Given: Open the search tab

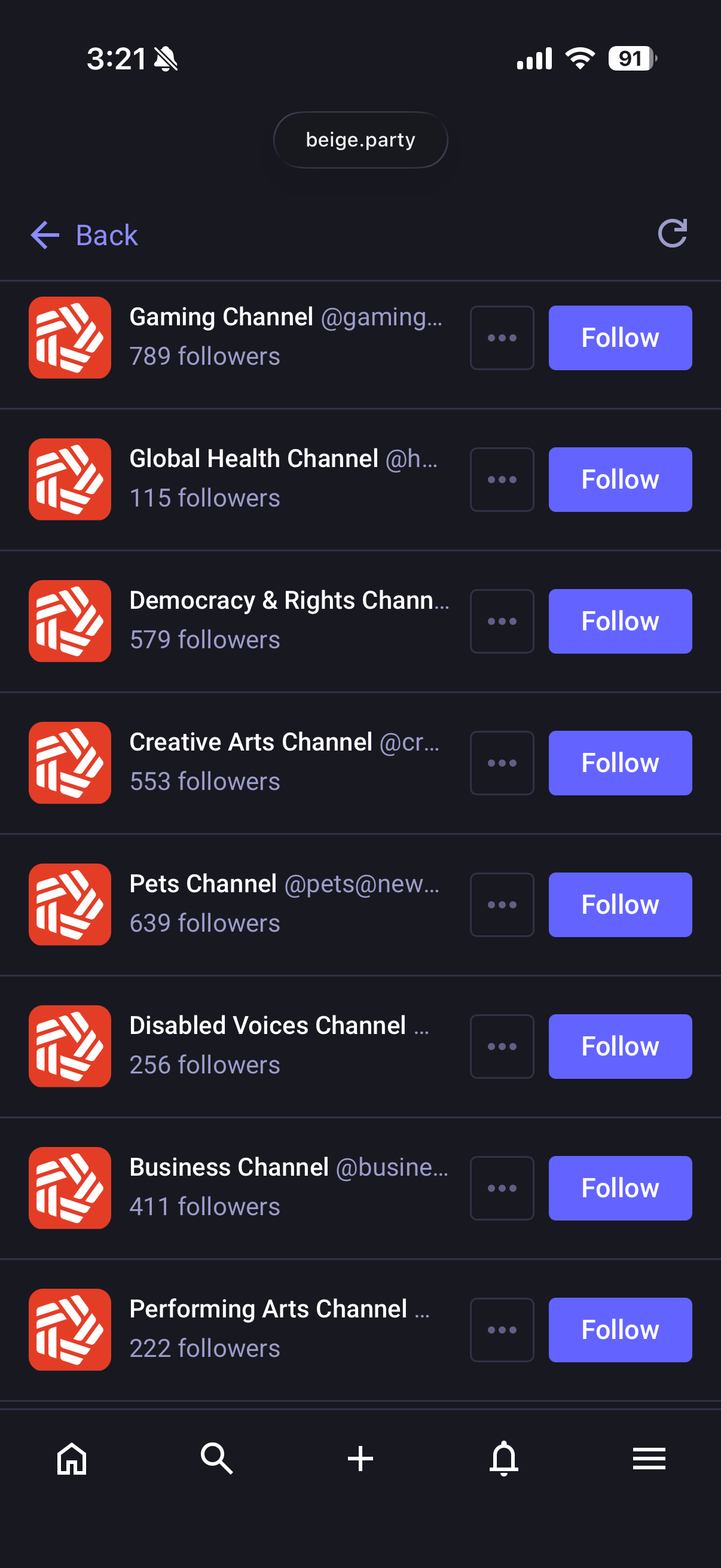Looking at the screenshot, I should coord(216,1459).
